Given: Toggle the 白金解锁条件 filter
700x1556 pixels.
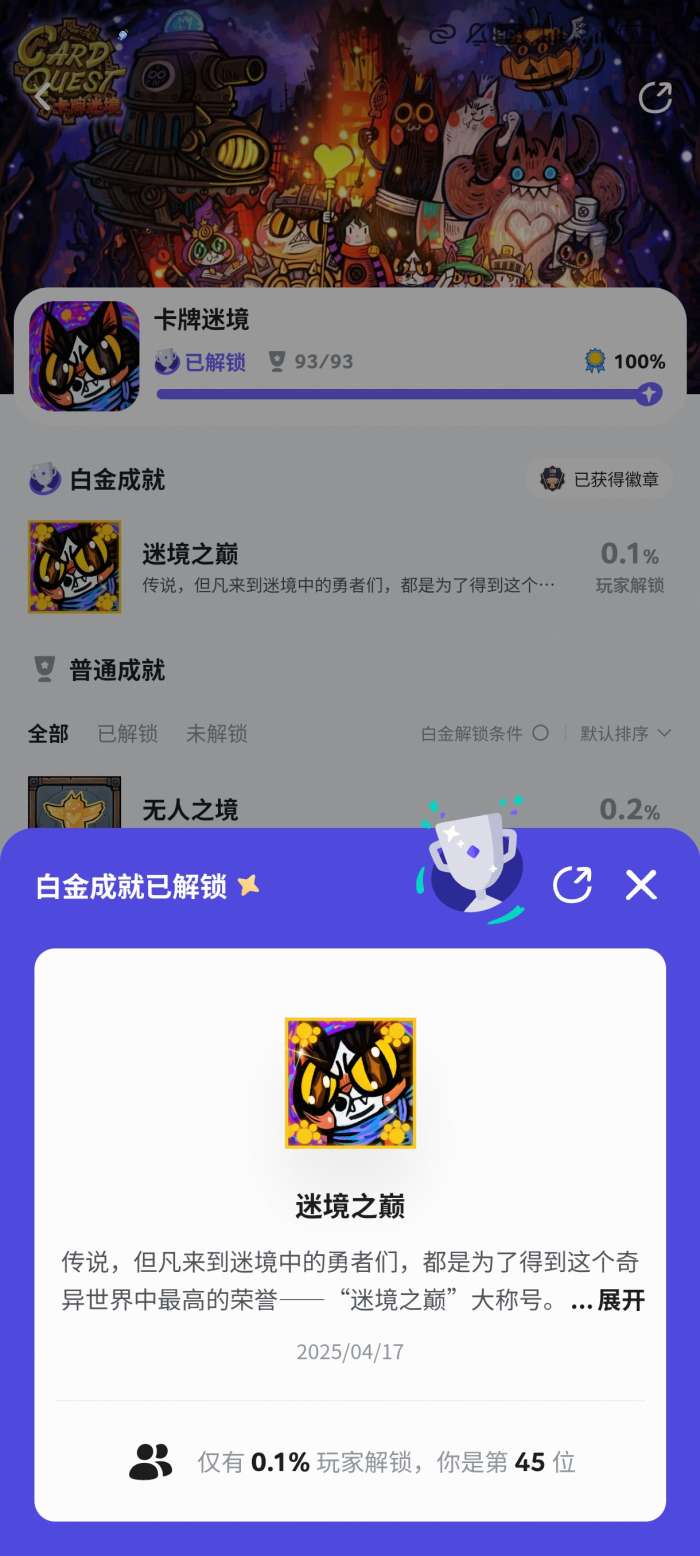Looking at the screenshot, I should click(540, 733).
